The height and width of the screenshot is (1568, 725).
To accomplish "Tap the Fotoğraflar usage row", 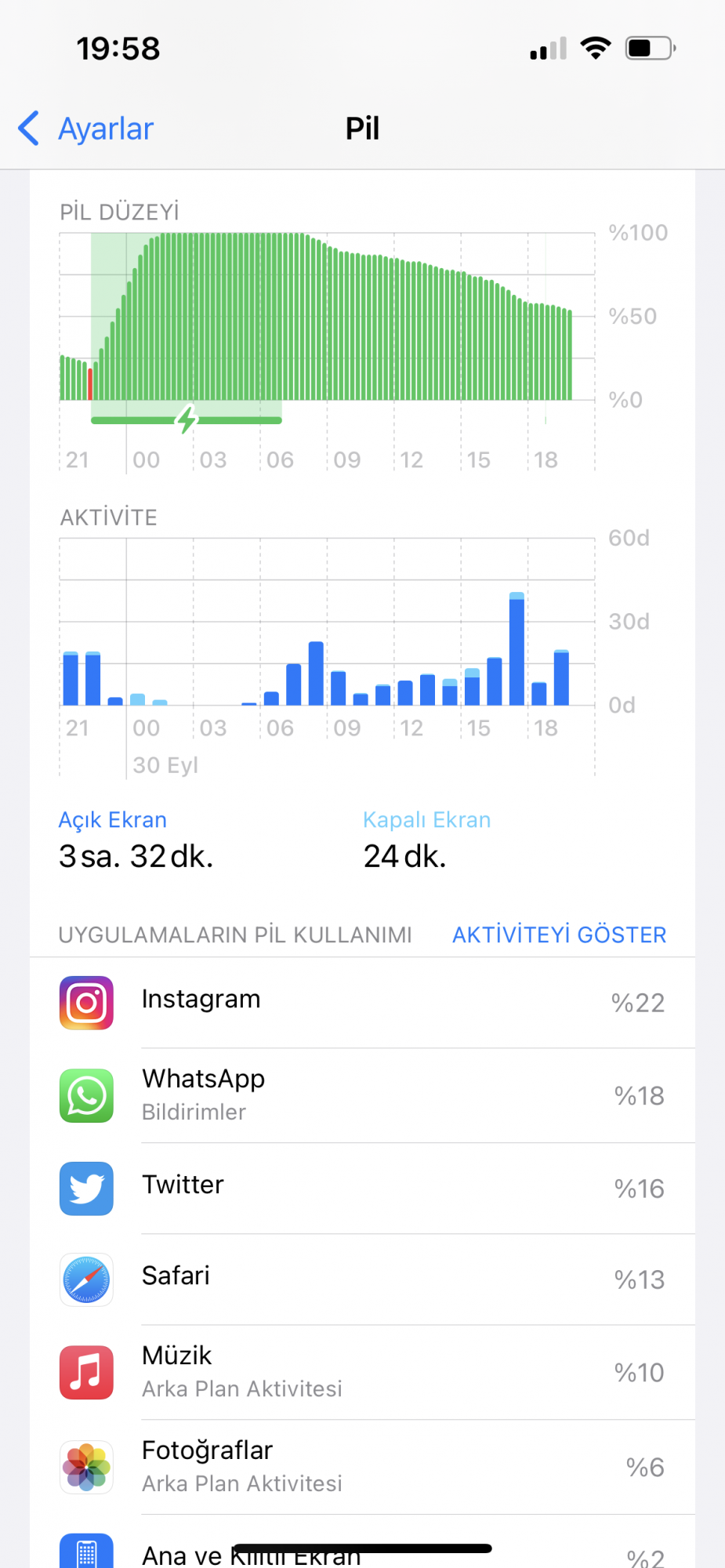I will coord(362,1468).
